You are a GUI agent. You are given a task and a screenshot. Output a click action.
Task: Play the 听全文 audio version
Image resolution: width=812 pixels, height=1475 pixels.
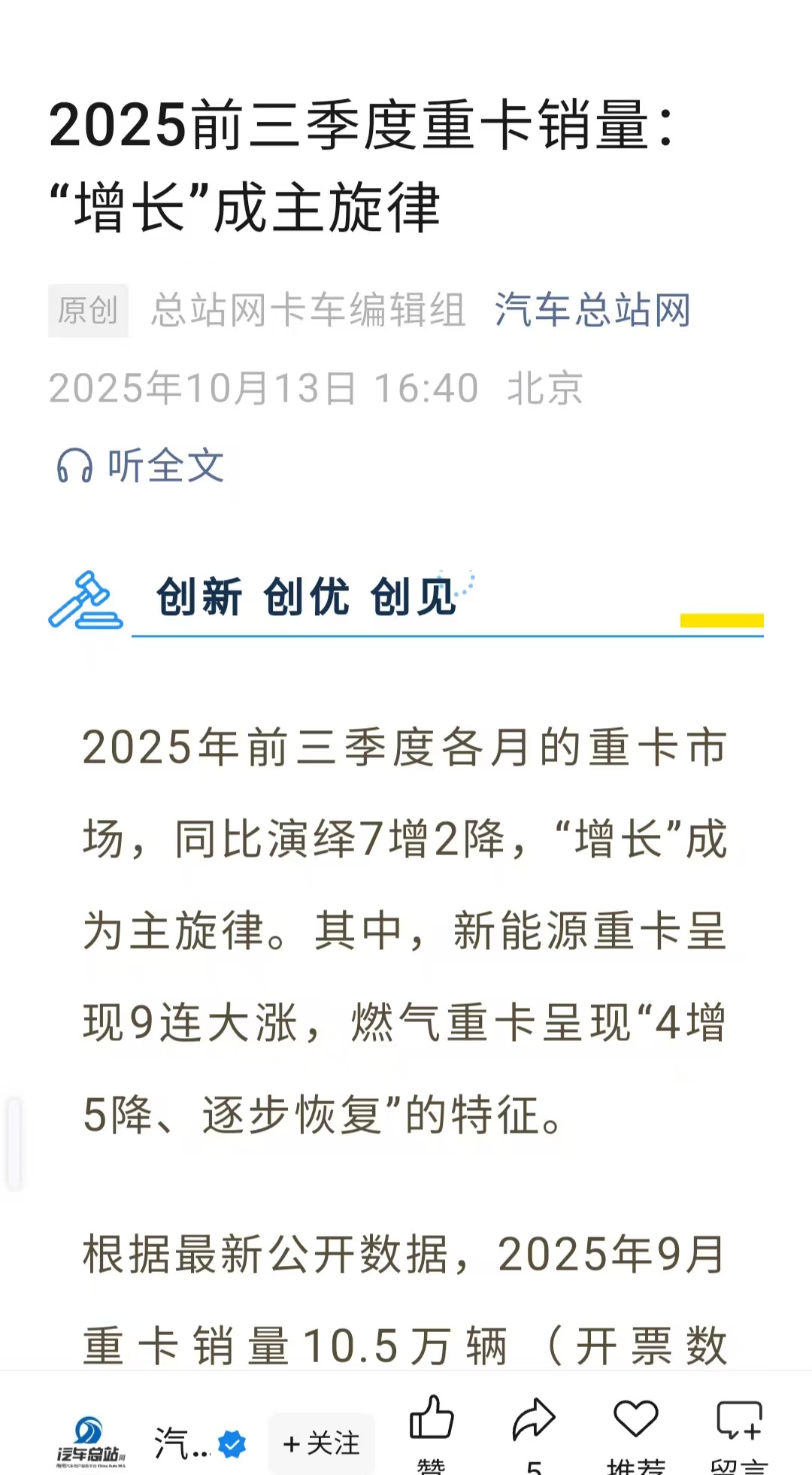point(141,466)
